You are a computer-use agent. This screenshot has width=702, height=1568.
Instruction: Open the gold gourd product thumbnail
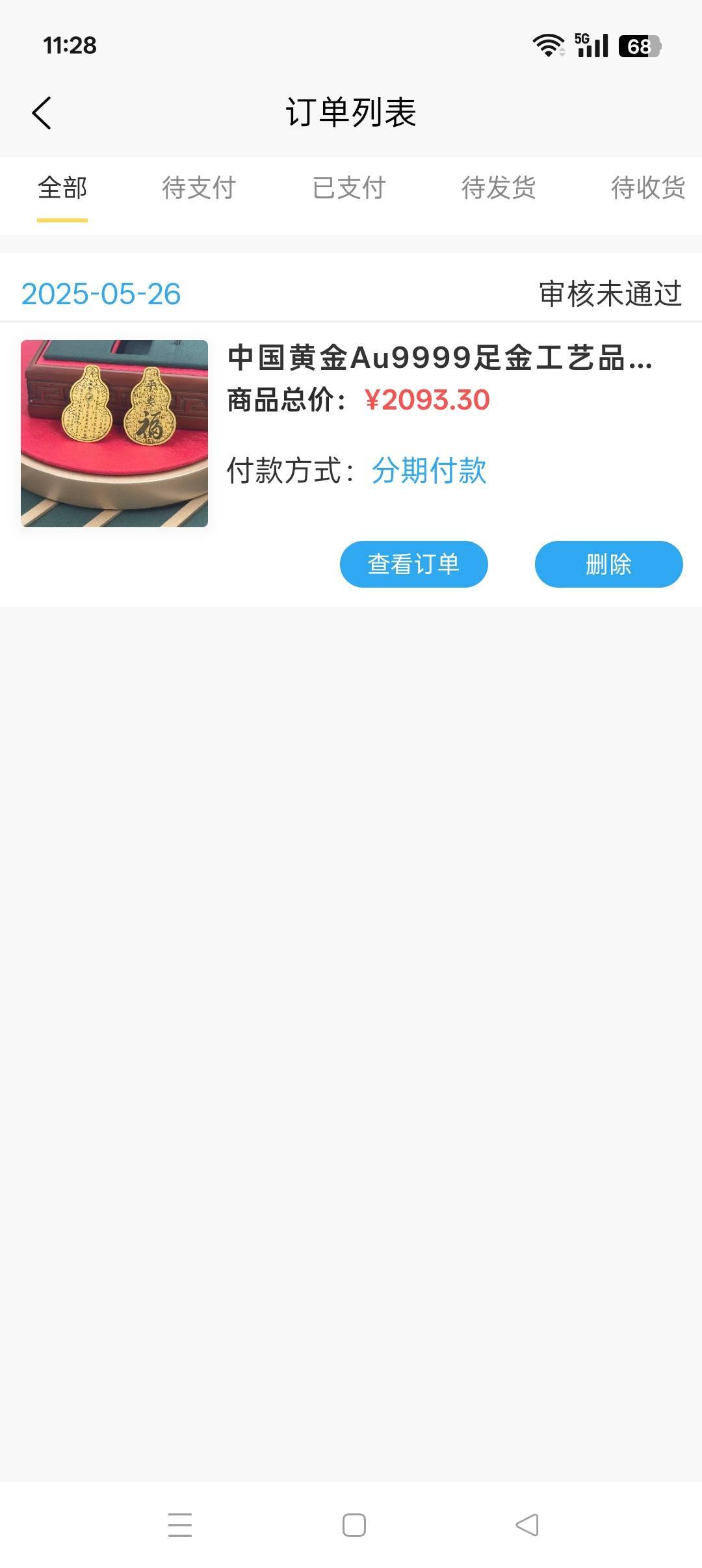(114, 434)
